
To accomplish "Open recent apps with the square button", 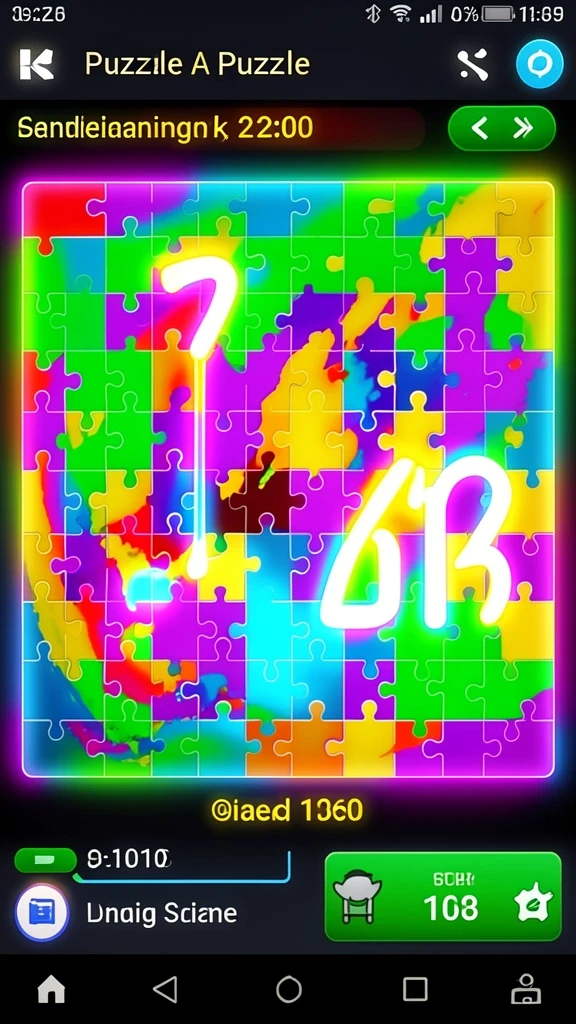I will pos(415,989).
